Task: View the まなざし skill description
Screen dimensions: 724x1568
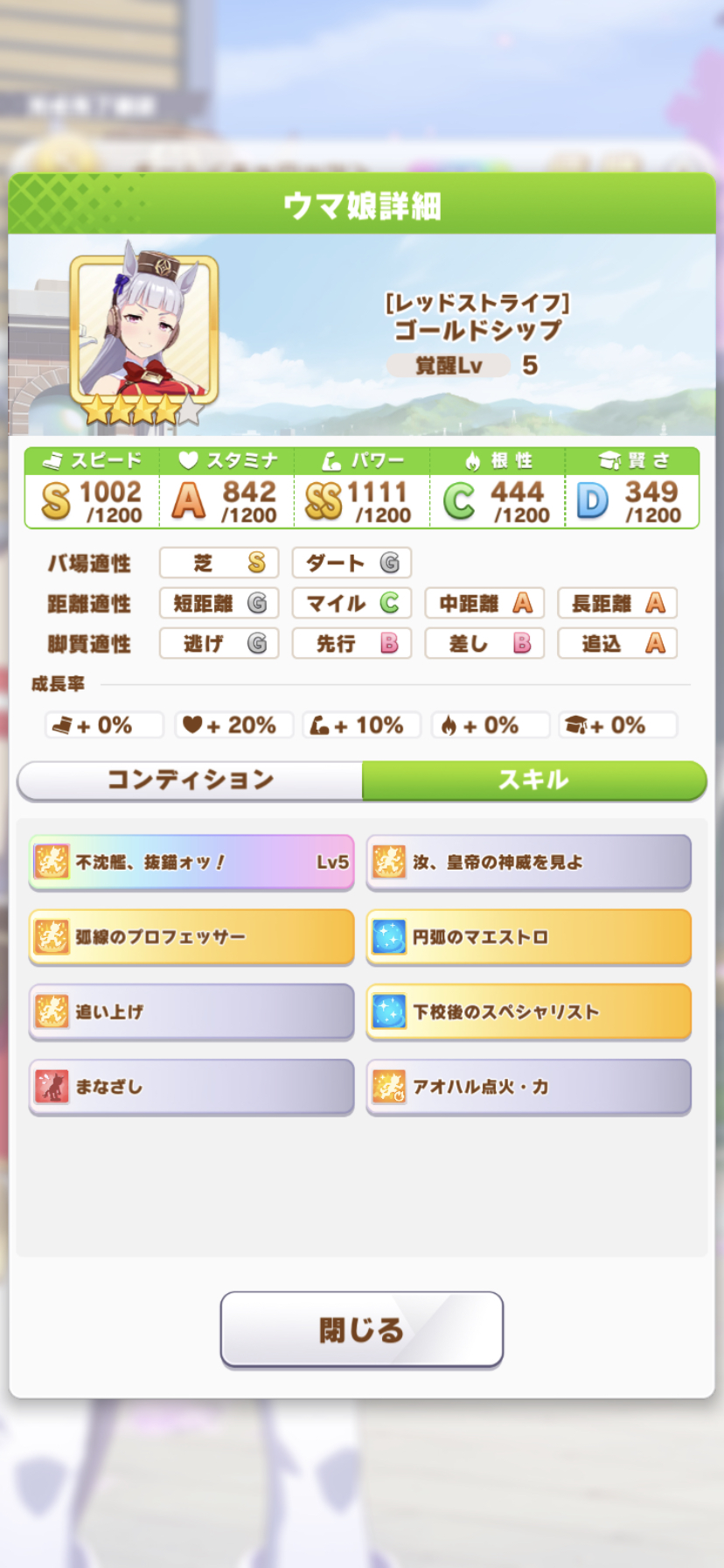Action: click(x=191, y=1087)
